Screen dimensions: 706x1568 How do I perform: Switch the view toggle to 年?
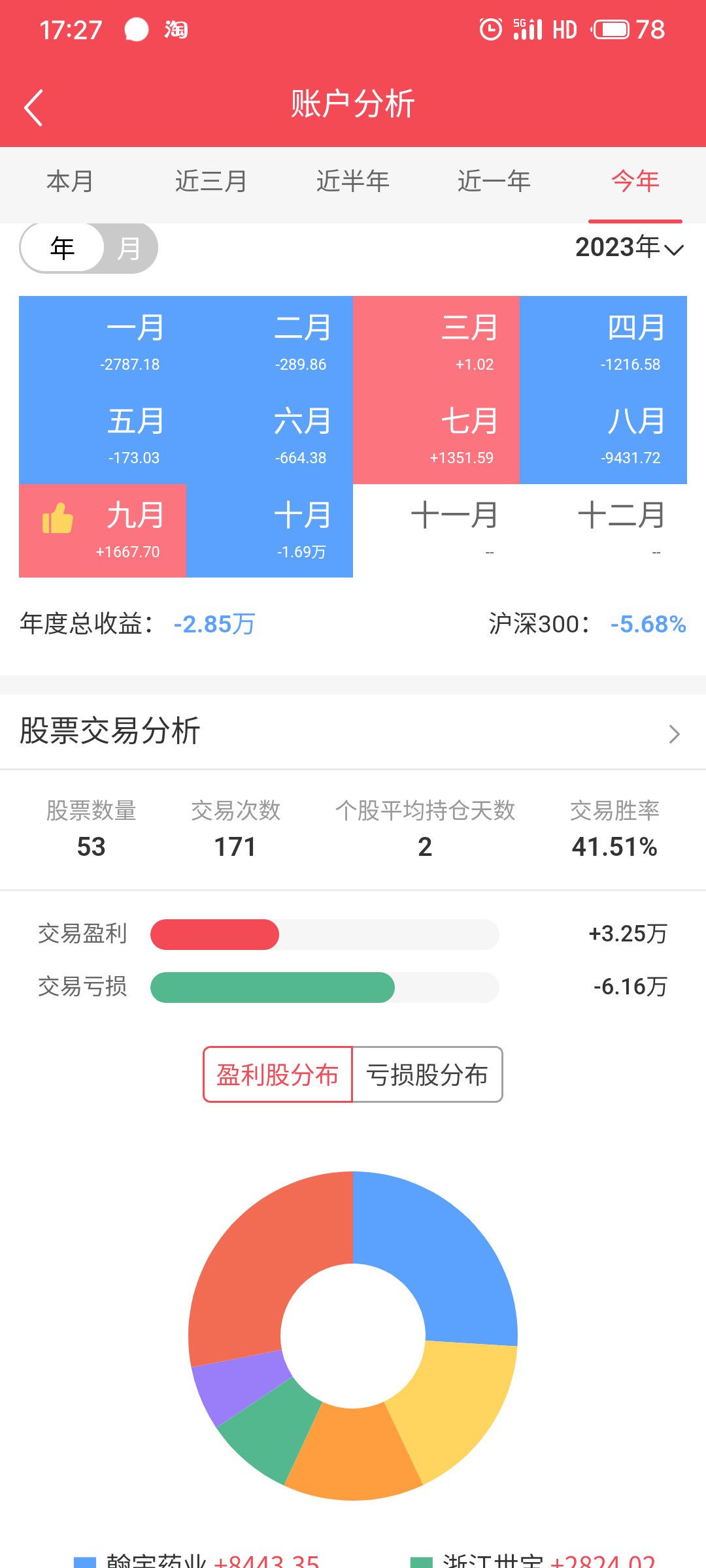63,248
